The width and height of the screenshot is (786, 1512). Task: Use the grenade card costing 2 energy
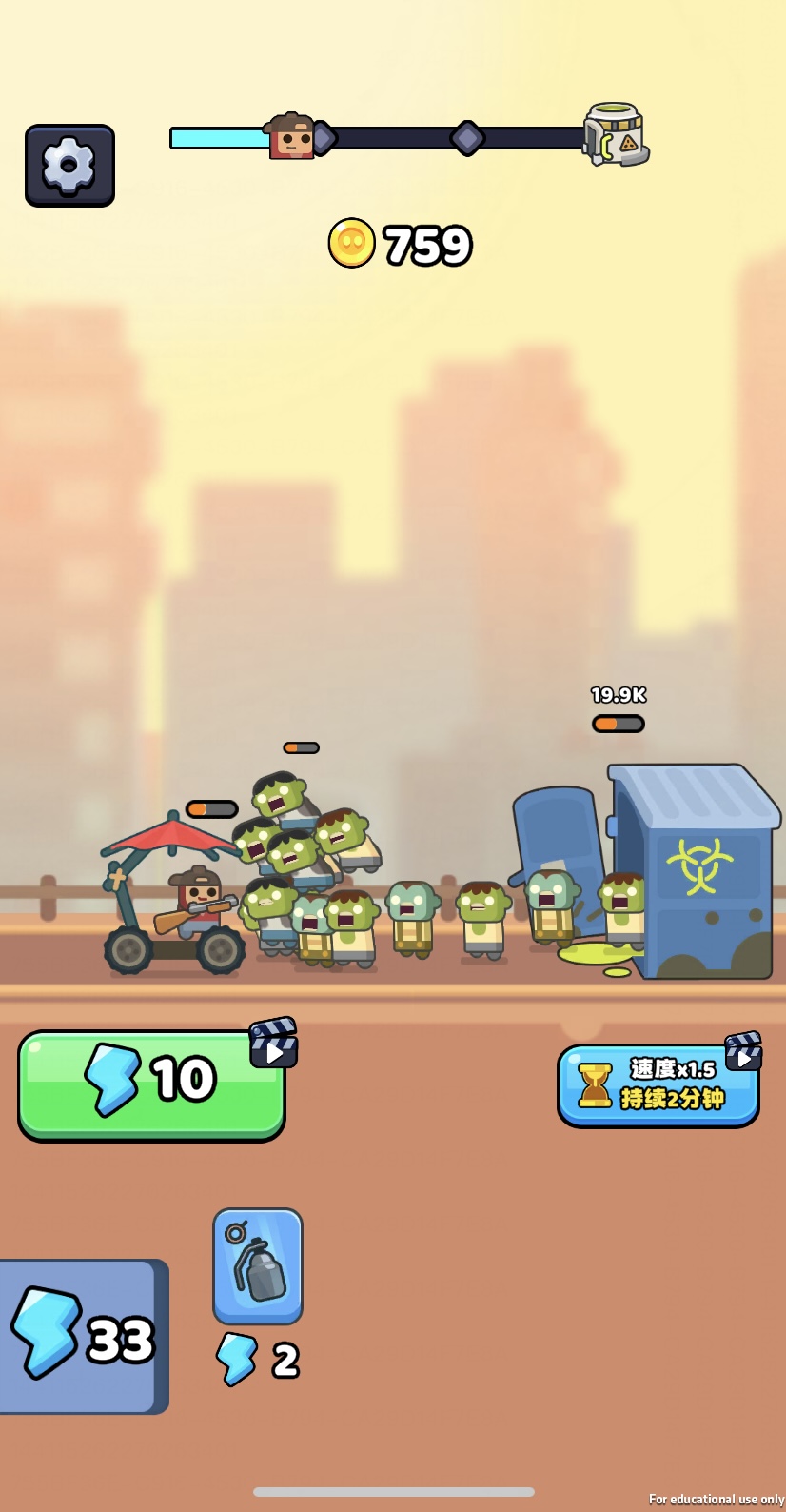(x=258, y=1266)
